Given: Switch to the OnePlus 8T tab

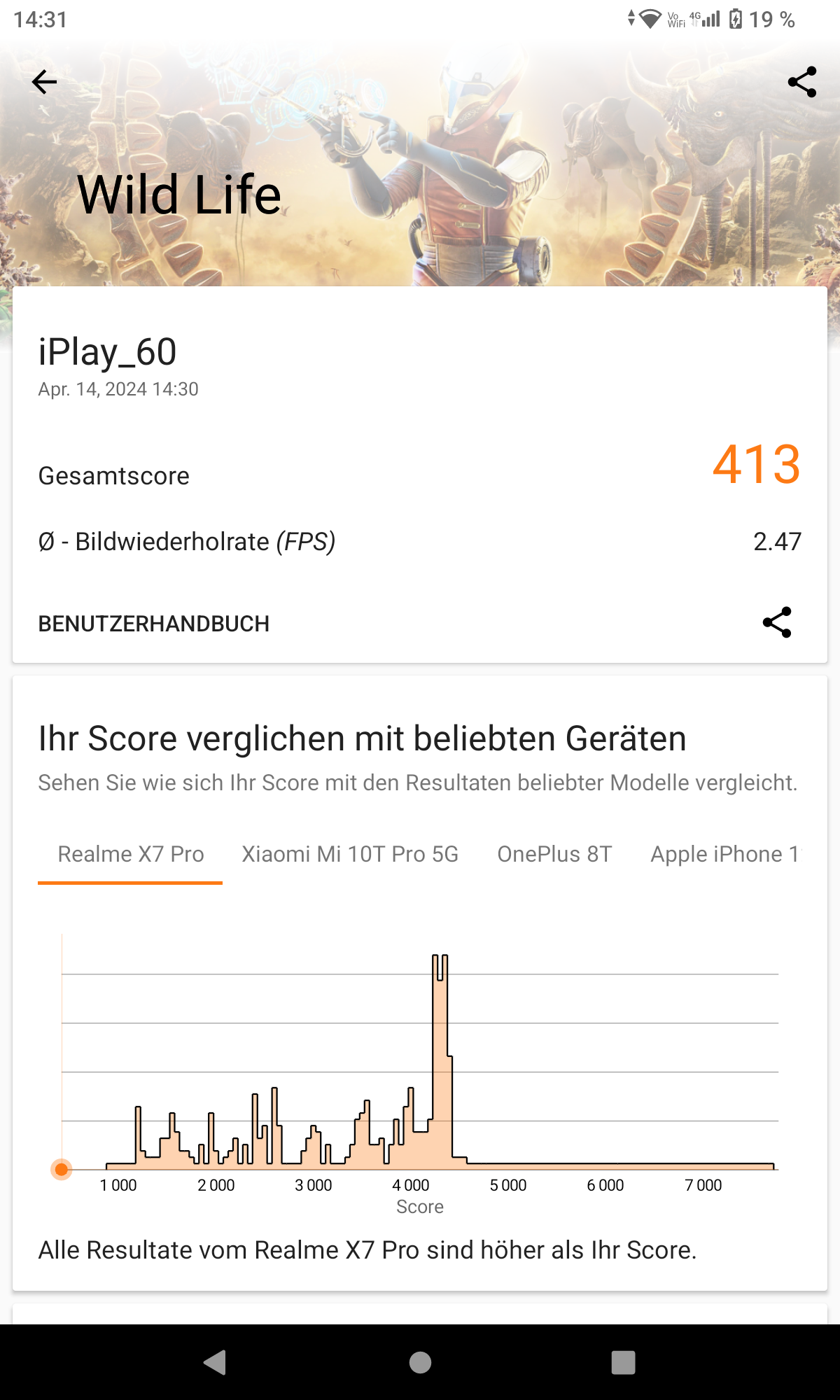Looking at the screenshot, I should coord(554,855).
